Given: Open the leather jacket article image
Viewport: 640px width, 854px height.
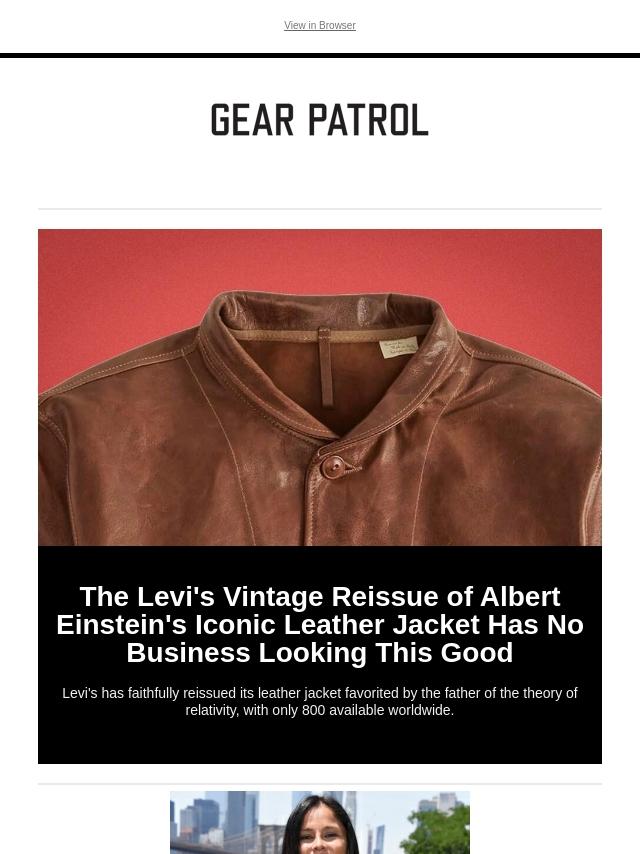Looking at the screenshot, I should [x=320, y=387].
